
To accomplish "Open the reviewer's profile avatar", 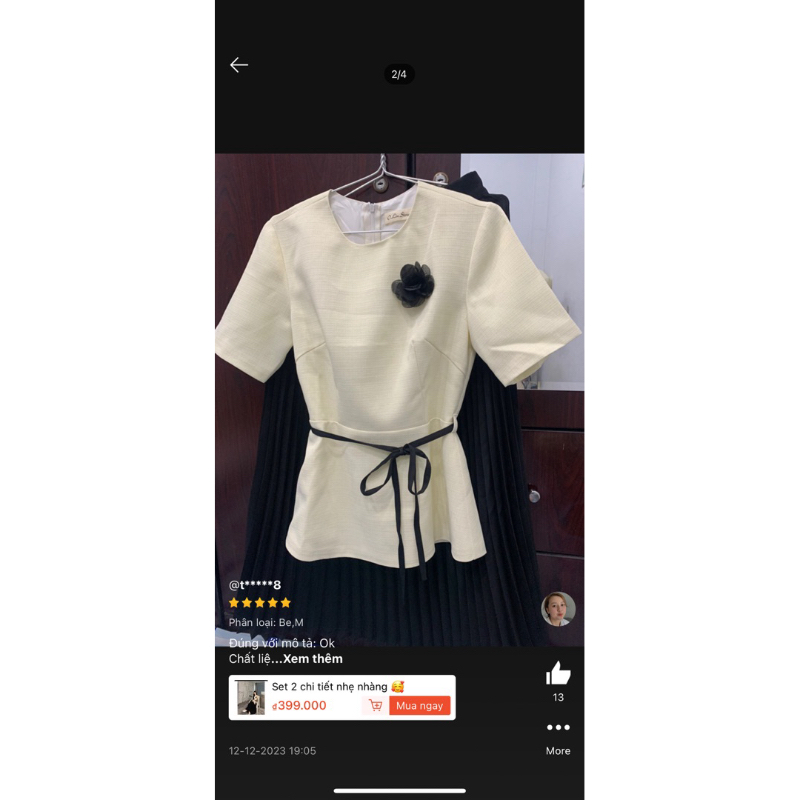I will (558, 609).
